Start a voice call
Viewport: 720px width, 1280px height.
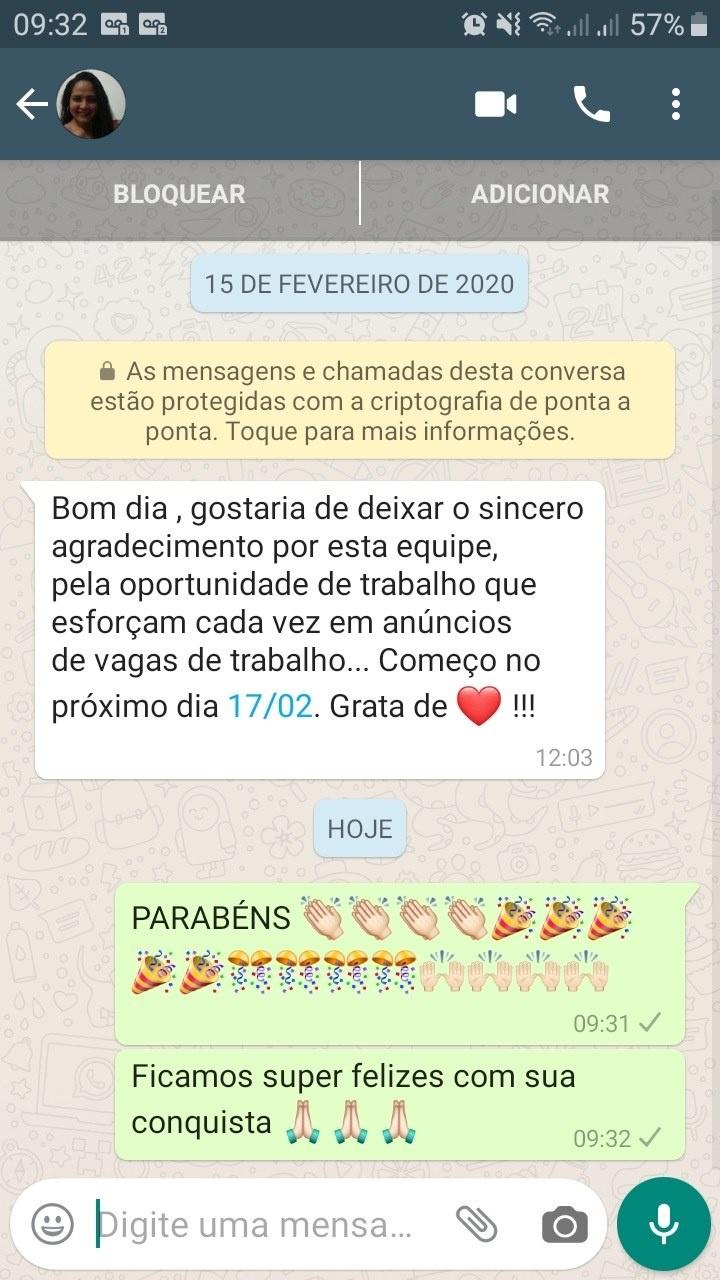tap(591, 104)
